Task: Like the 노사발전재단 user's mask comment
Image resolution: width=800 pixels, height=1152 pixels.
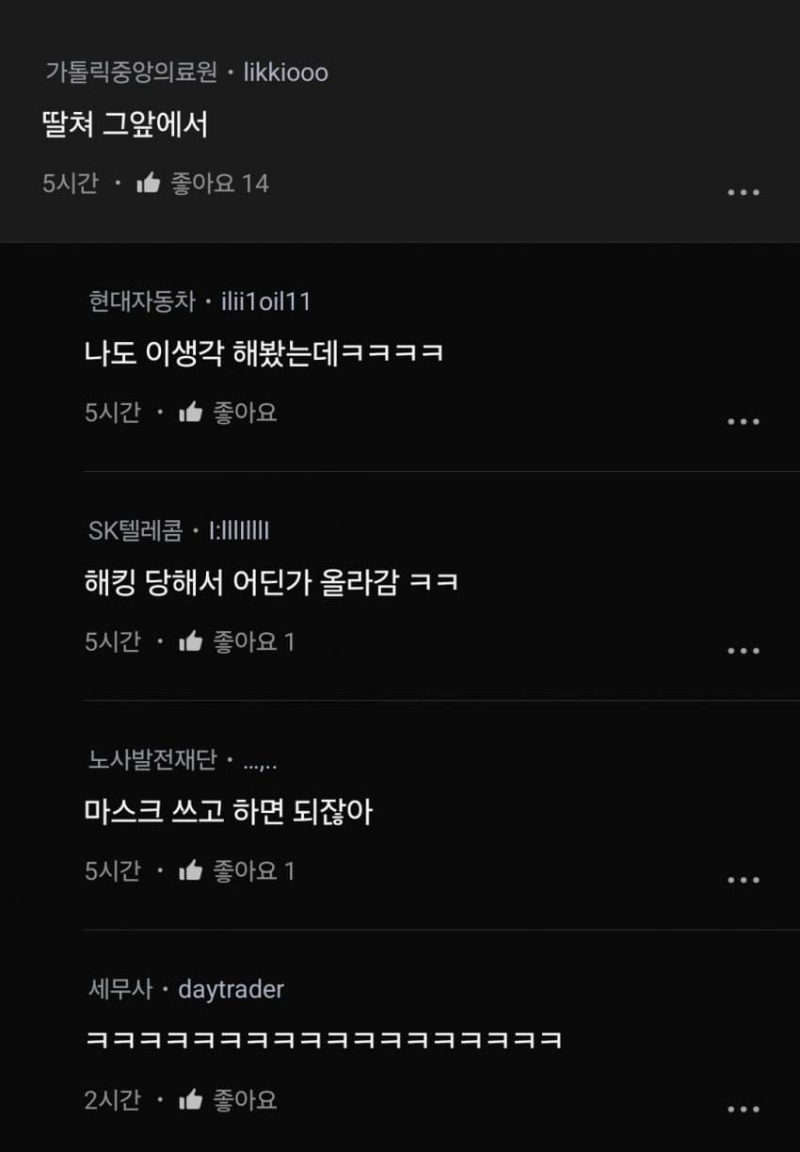Action: (x=191, y=871)
